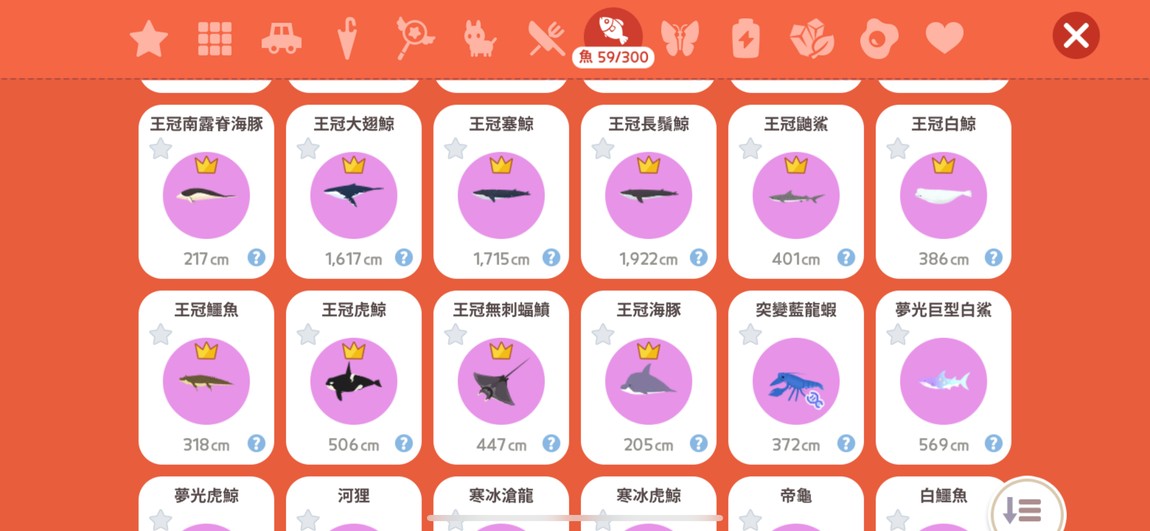The width and height of the screenshot is (1150, 531).
Task: Open the fork and knife food tab
Action: click(546, 39)
